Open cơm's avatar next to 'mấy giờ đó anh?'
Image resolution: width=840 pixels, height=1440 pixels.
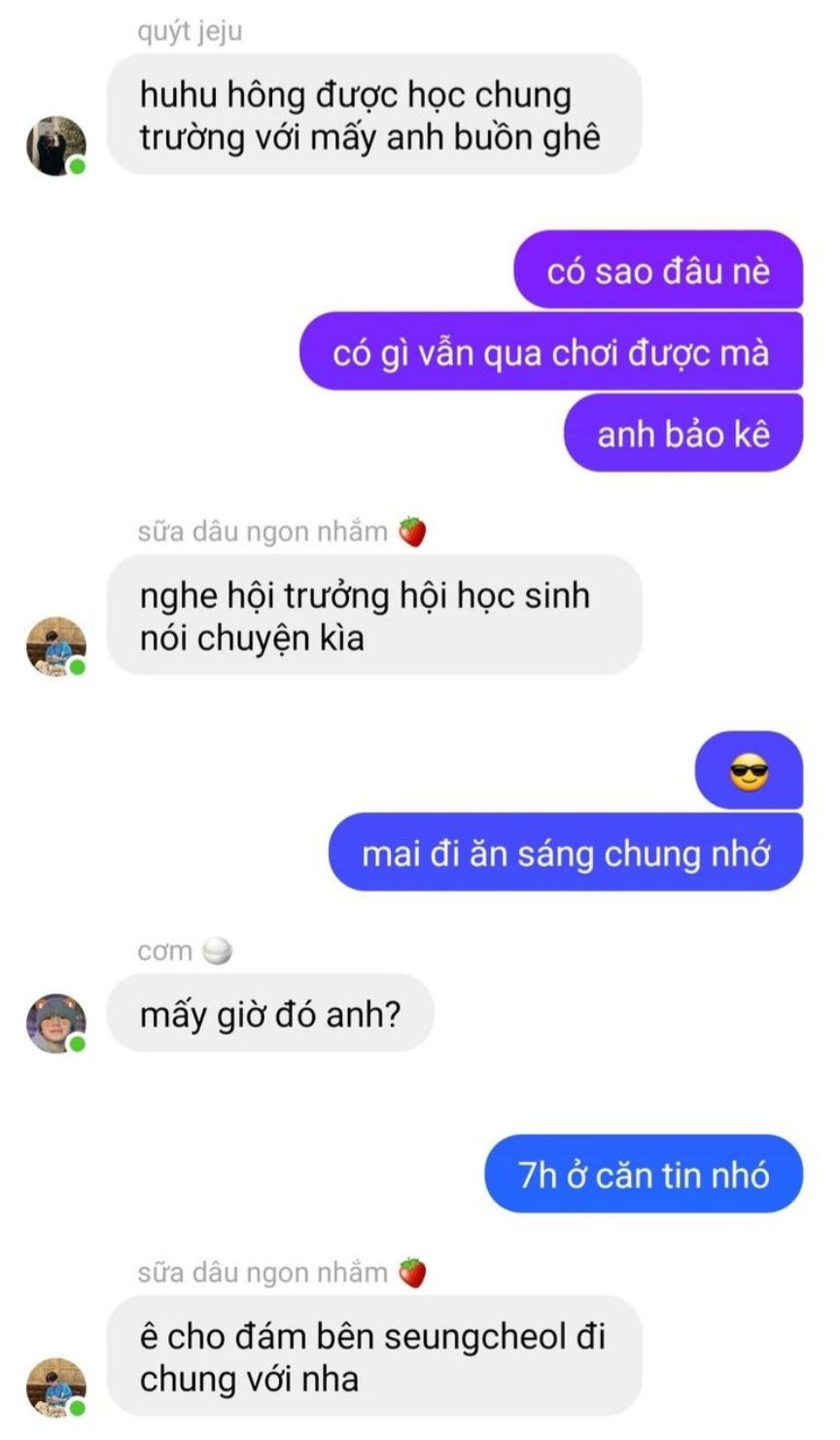click(55, 1023)
